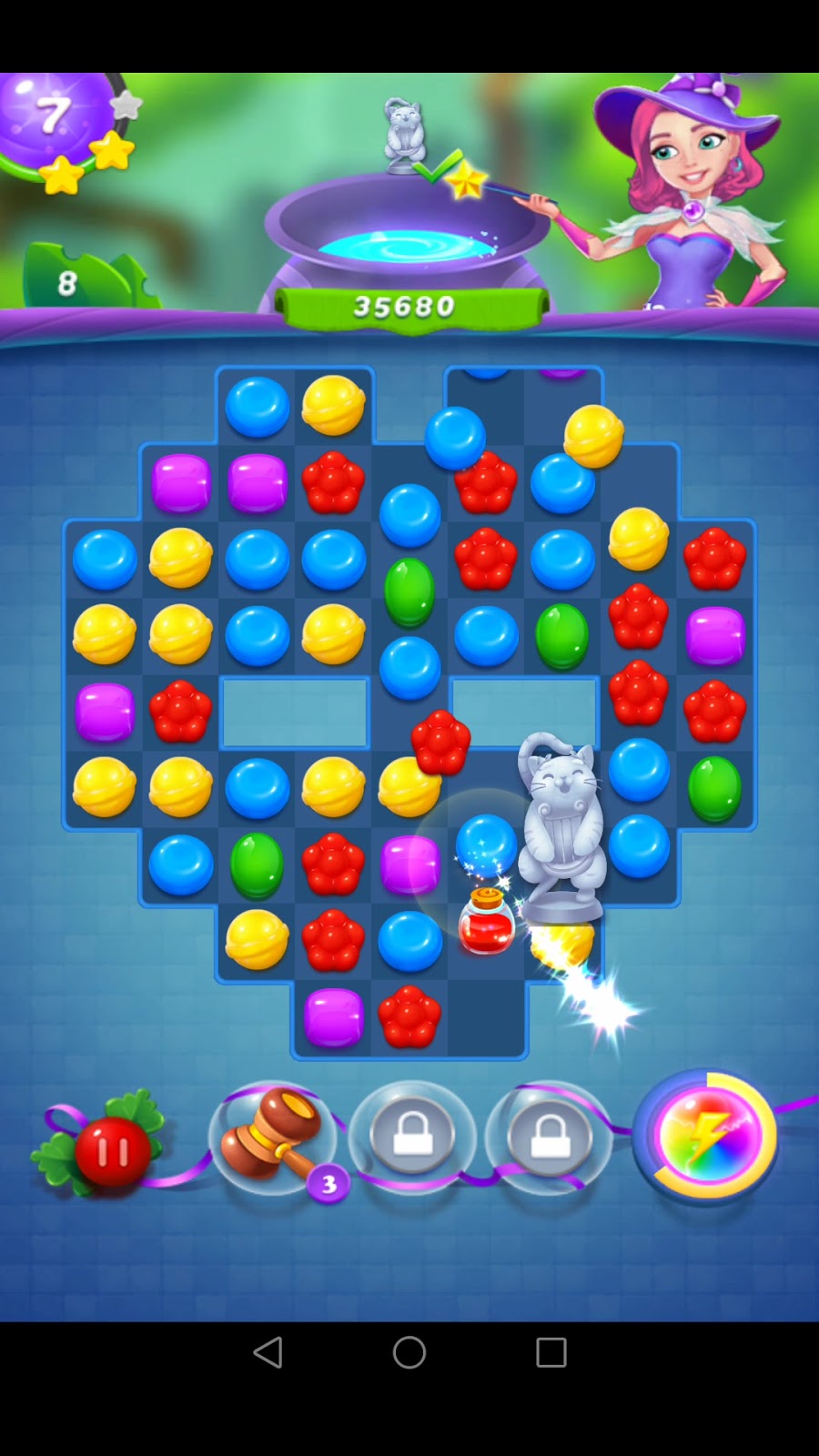Go to the home screen

pyautogui.click(x=409, y=1352)
